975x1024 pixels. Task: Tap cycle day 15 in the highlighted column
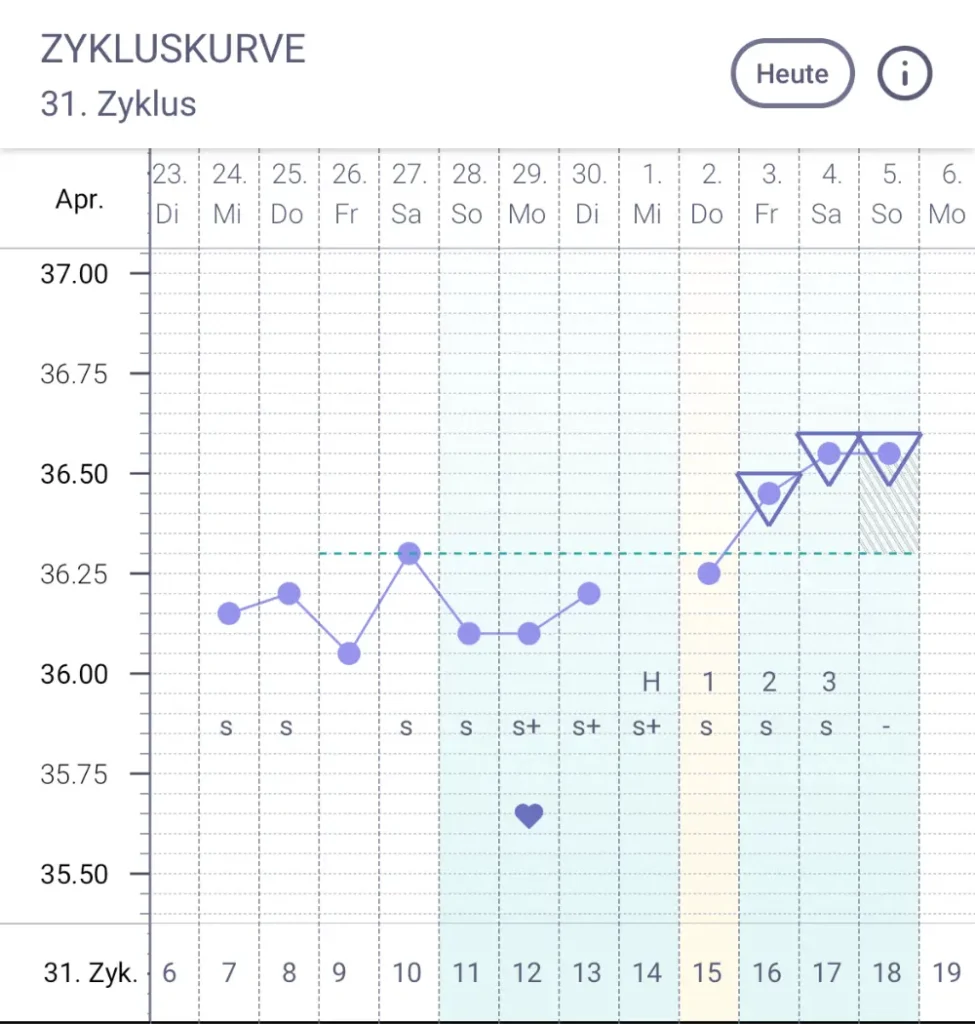tap(708, 971)
